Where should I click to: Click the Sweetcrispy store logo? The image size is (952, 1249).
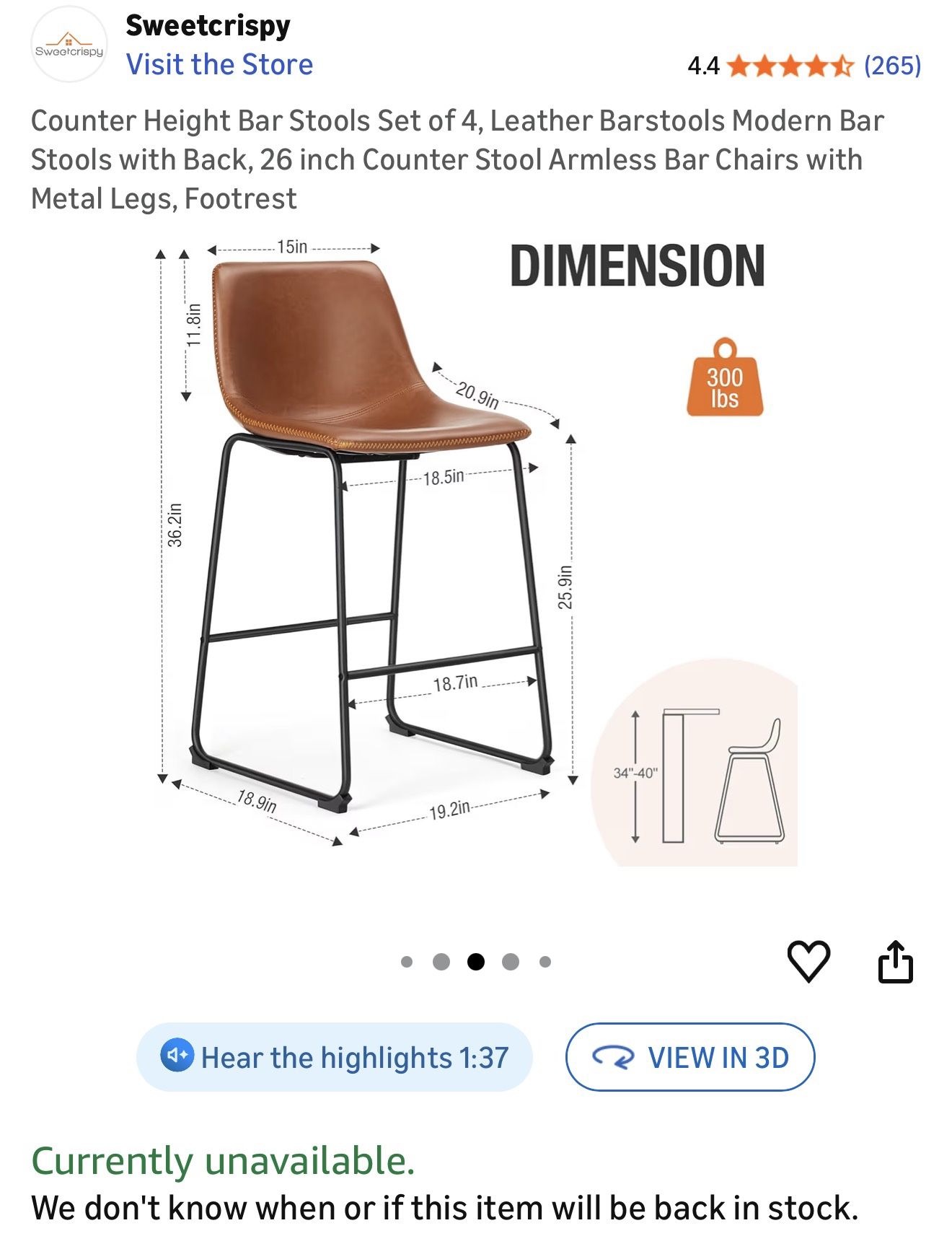(69, 46)
